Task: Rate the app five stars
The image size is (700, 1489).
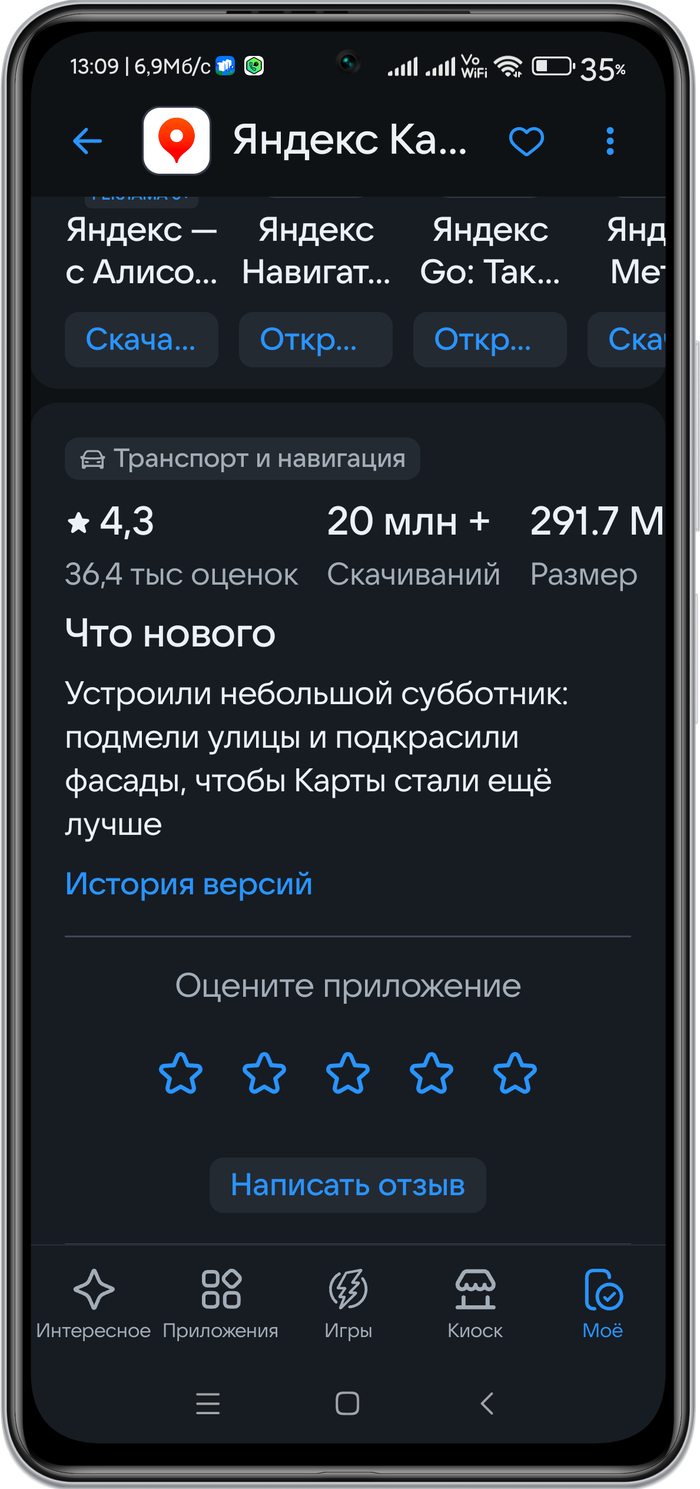Action: [515, 1074]
